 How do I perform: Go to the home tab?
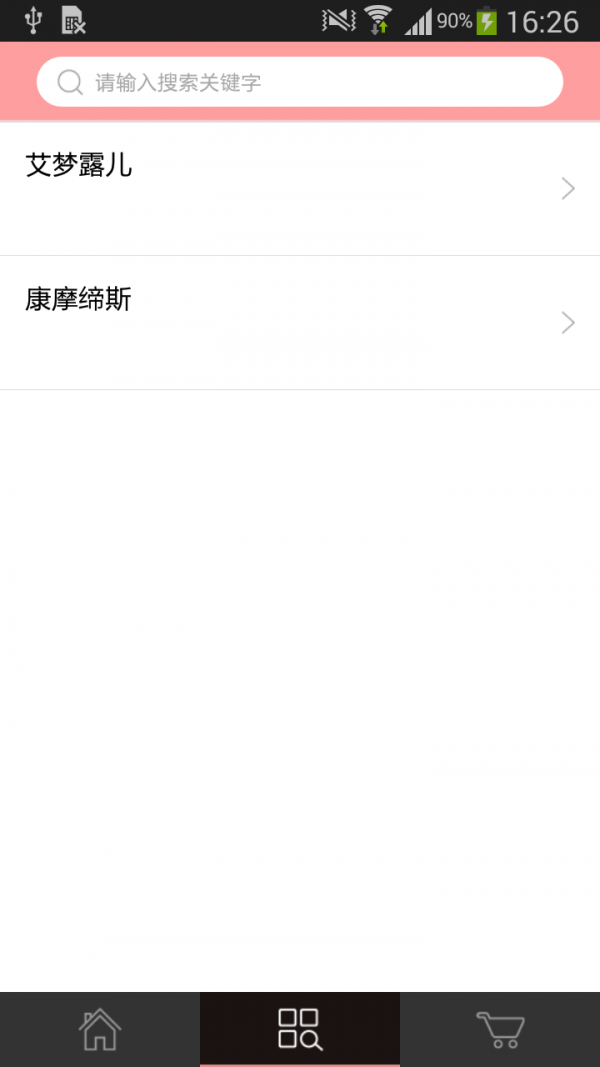(x=100, y=1029)
